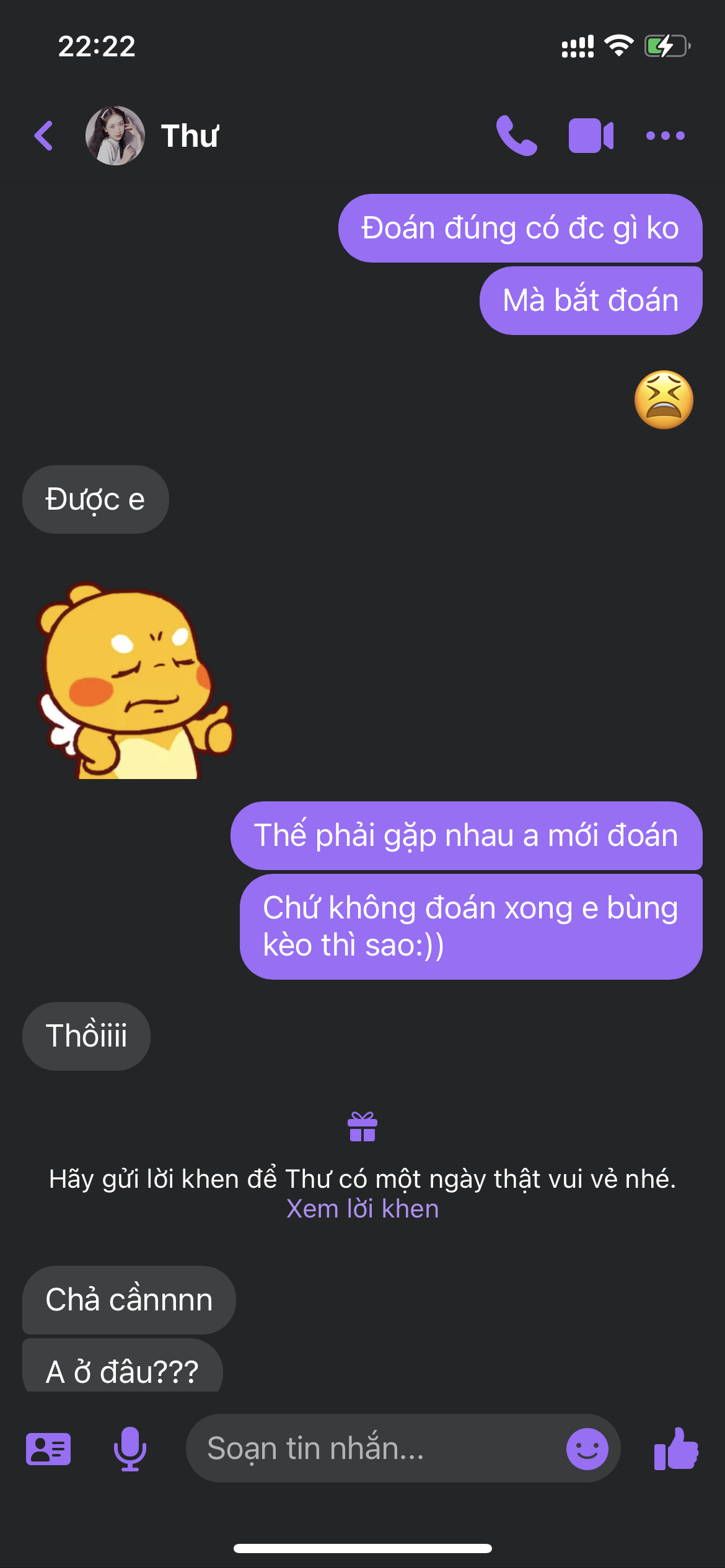Tap the Xem lời khen link
Image resolution: width=725 pixels, height=1568 pixels.
(x=362, y=1209)
